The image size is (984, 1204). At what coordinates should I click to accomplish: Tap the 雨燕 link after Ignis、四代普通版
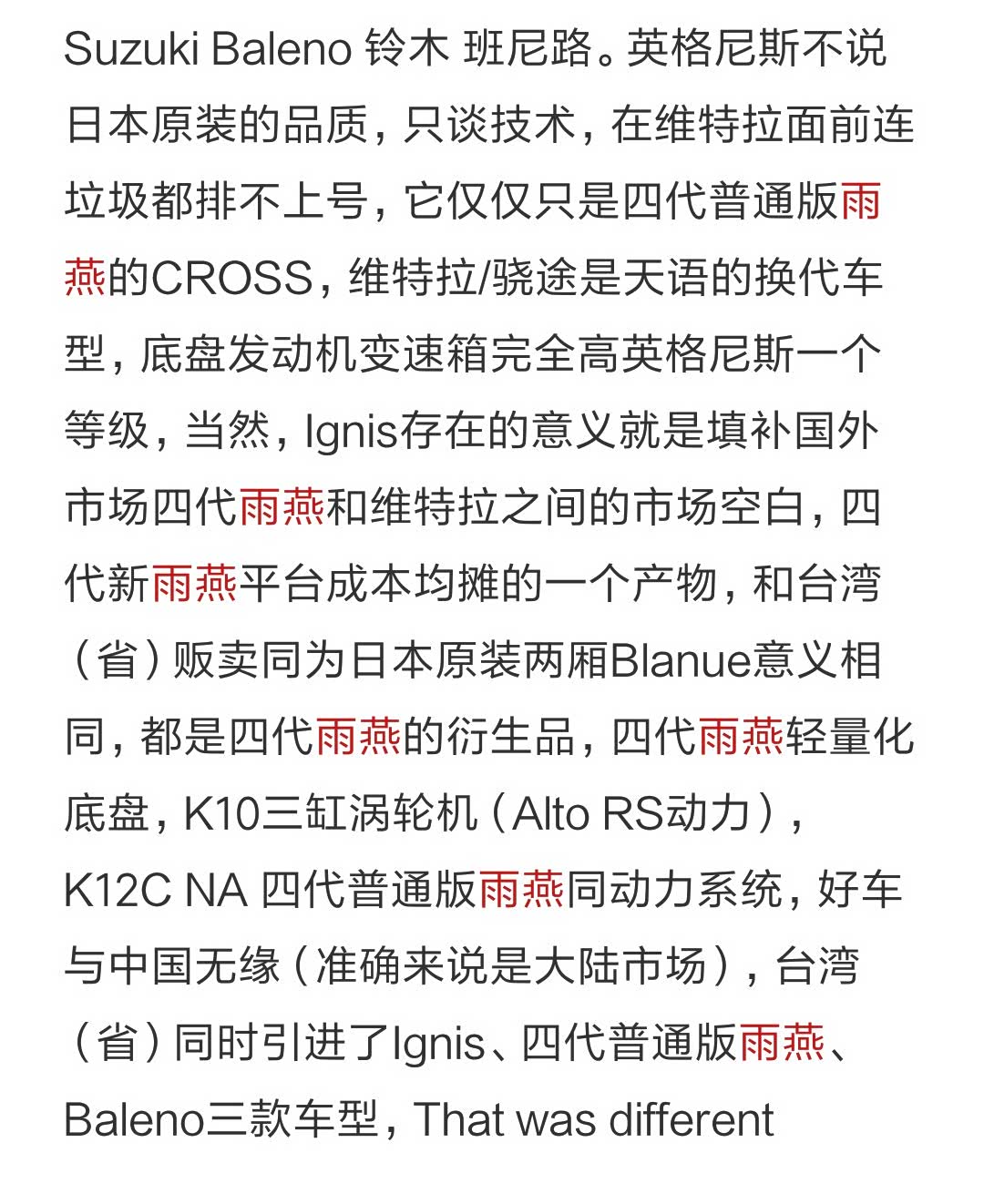point(783,1043)
